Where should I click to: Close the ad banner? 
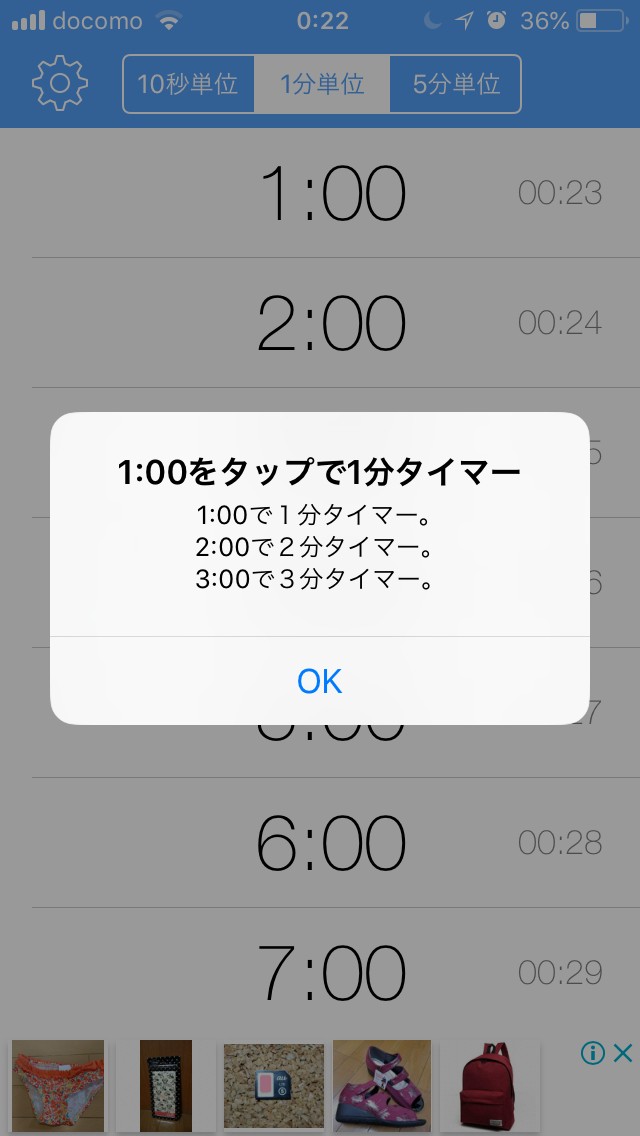pyautogui.click(x=622, y=1052)
